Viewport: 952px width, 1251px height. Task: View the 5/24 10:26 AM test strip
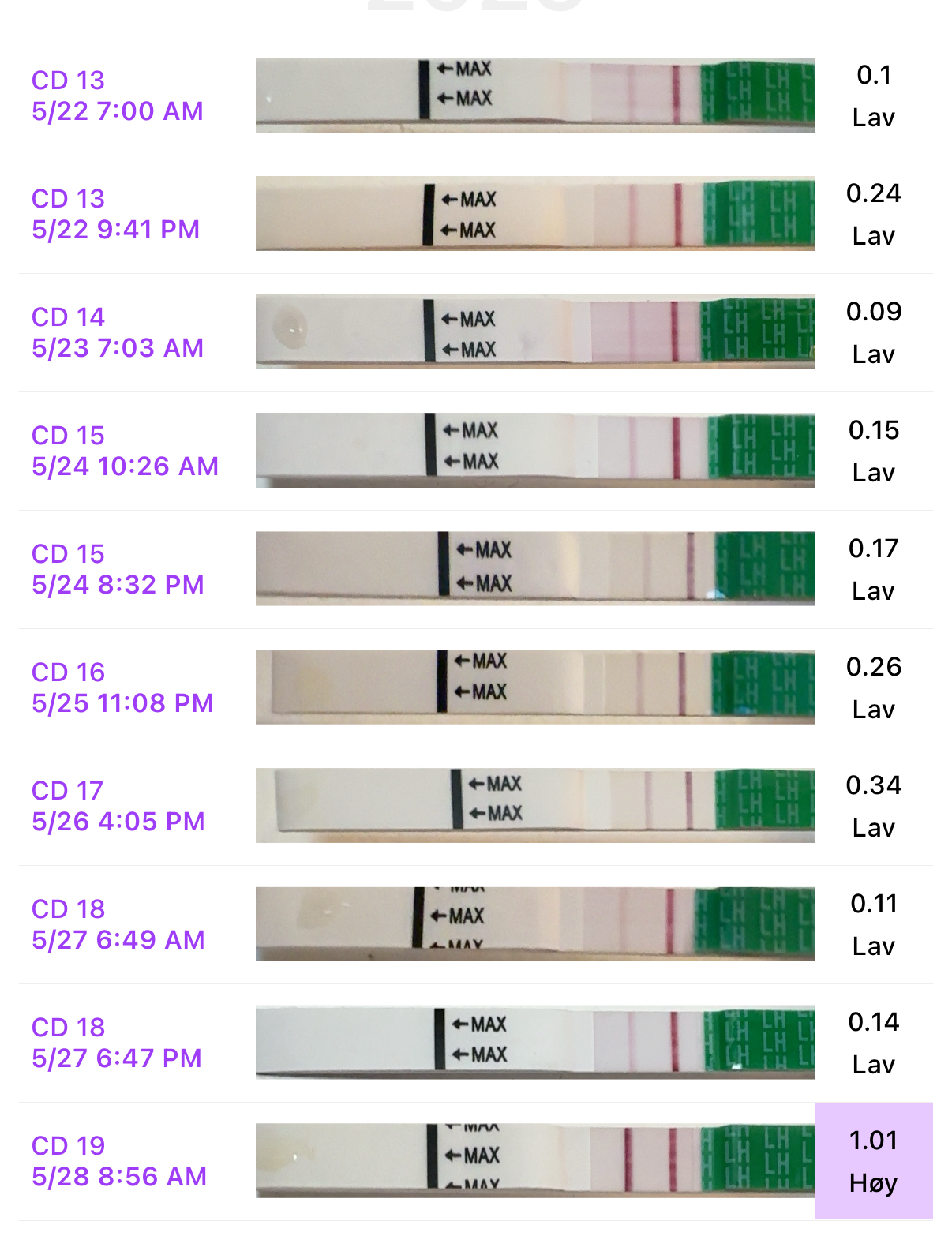click(534, 450)
